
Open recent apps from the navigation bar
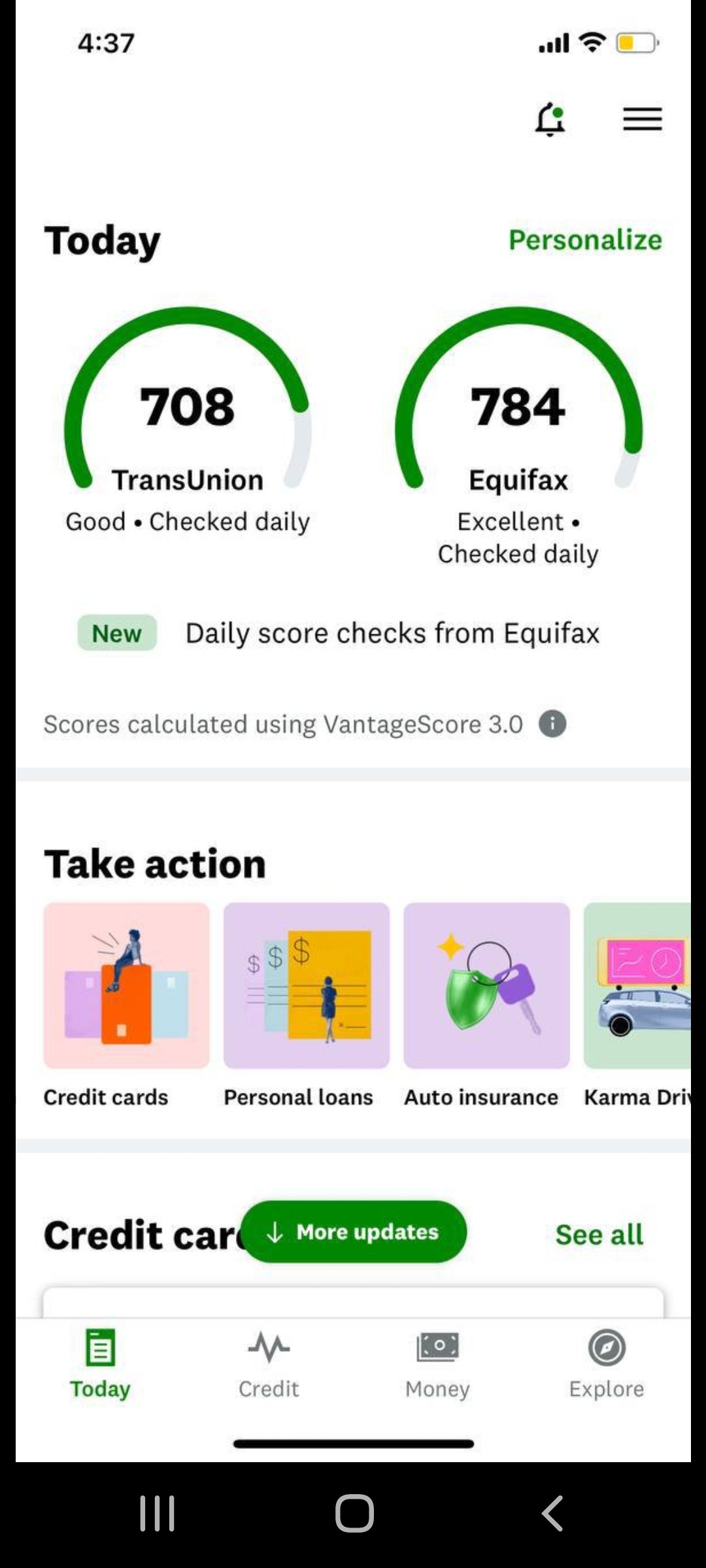[x=157, y=1513]
